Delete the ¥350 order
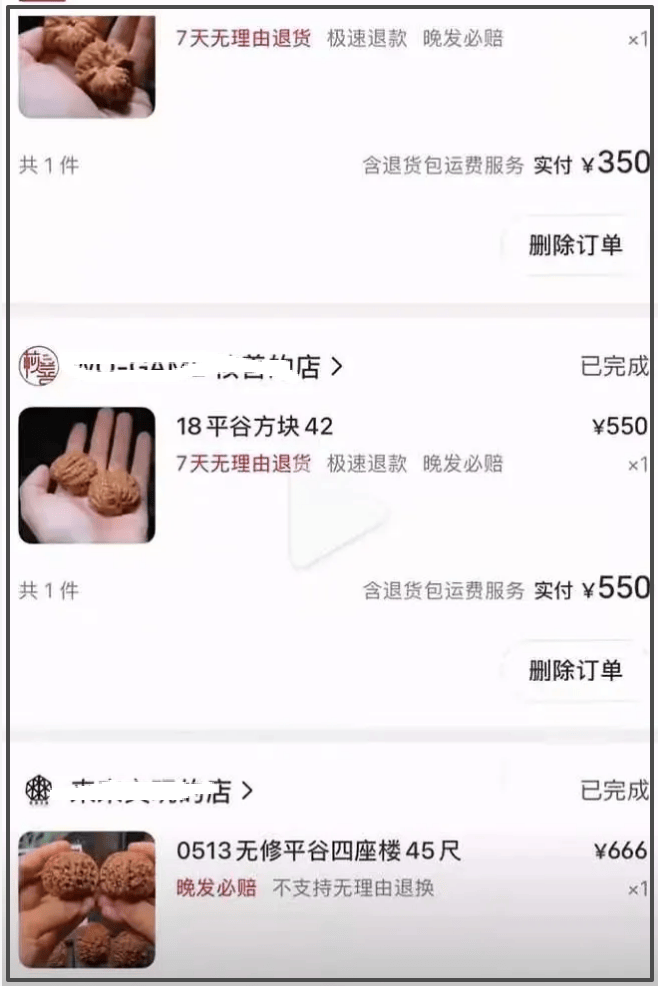This screenshot has height=986, width=658. [x=575, y=245]
